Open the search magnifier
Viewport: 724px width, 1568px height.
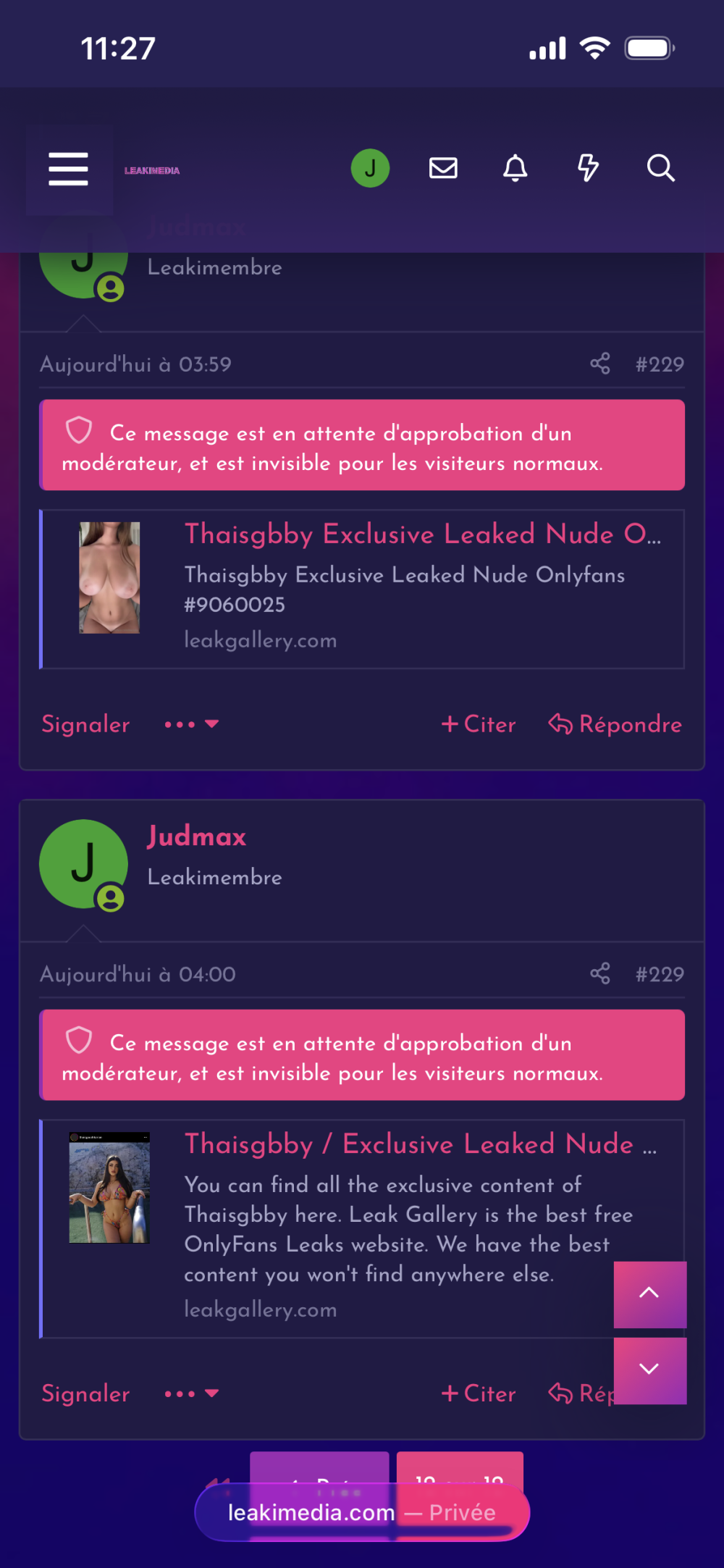pyautogui.click(x=660, y=169)
